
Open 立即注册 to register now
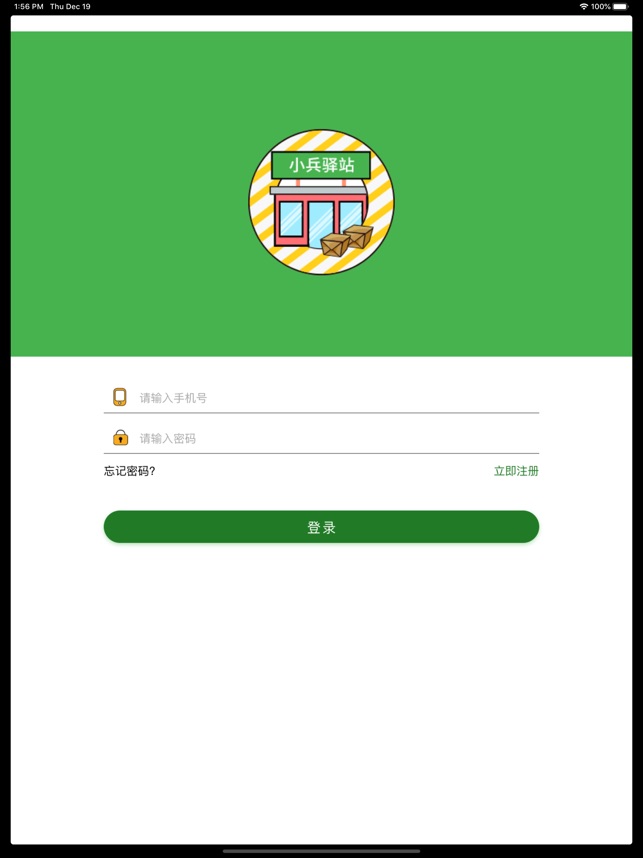[x=516, y=471]
